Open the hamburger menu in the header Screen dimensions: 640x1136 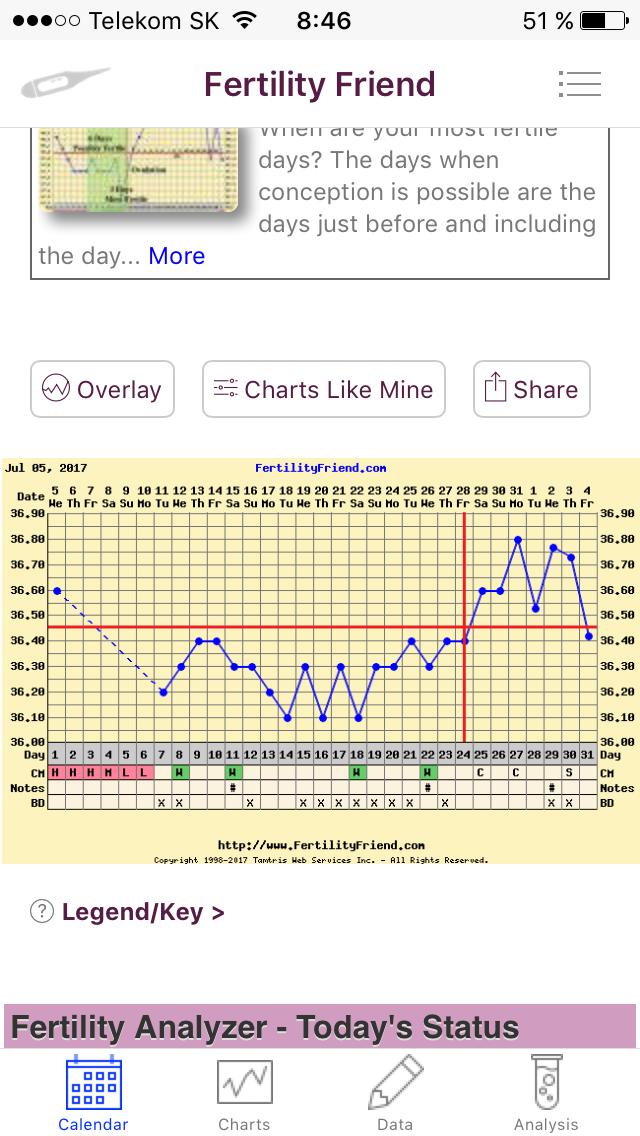tap(580, 84)
